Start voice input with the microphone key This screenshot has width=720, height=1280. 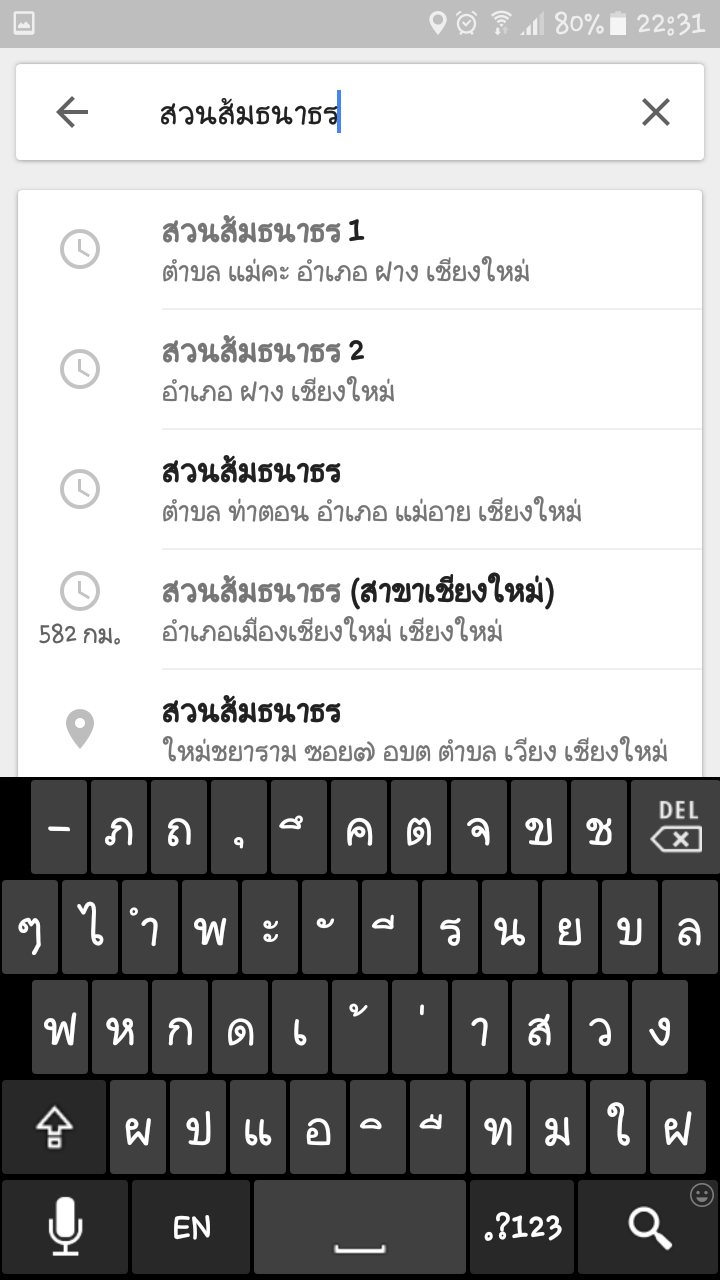(x=65, y=1226)
